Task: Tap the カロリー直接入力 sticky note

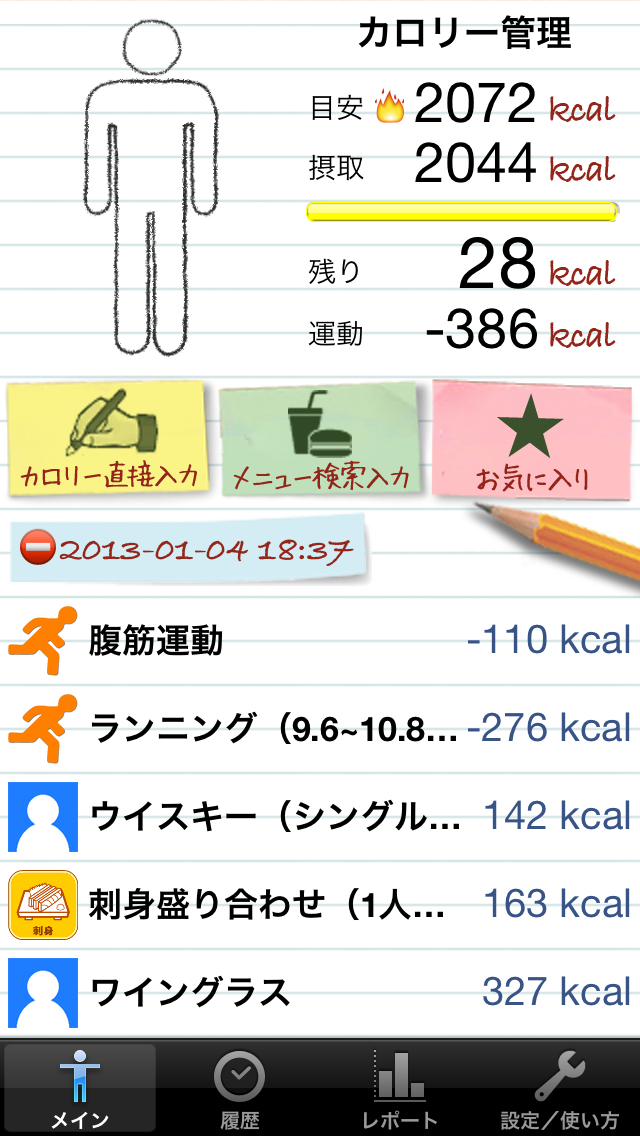Action: tap(108, 438)
